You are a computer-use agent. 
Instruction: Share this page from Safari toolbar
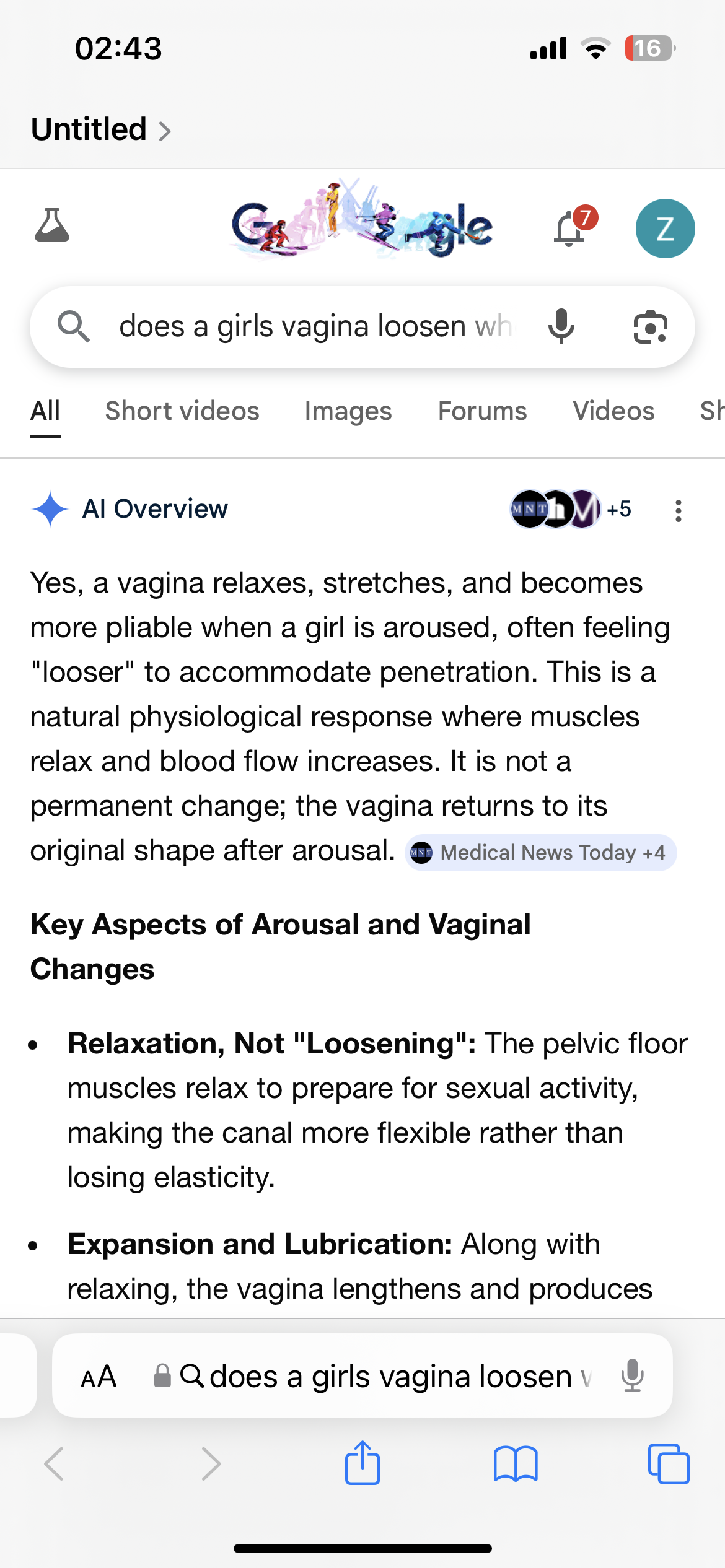[x=362, y=1463]
